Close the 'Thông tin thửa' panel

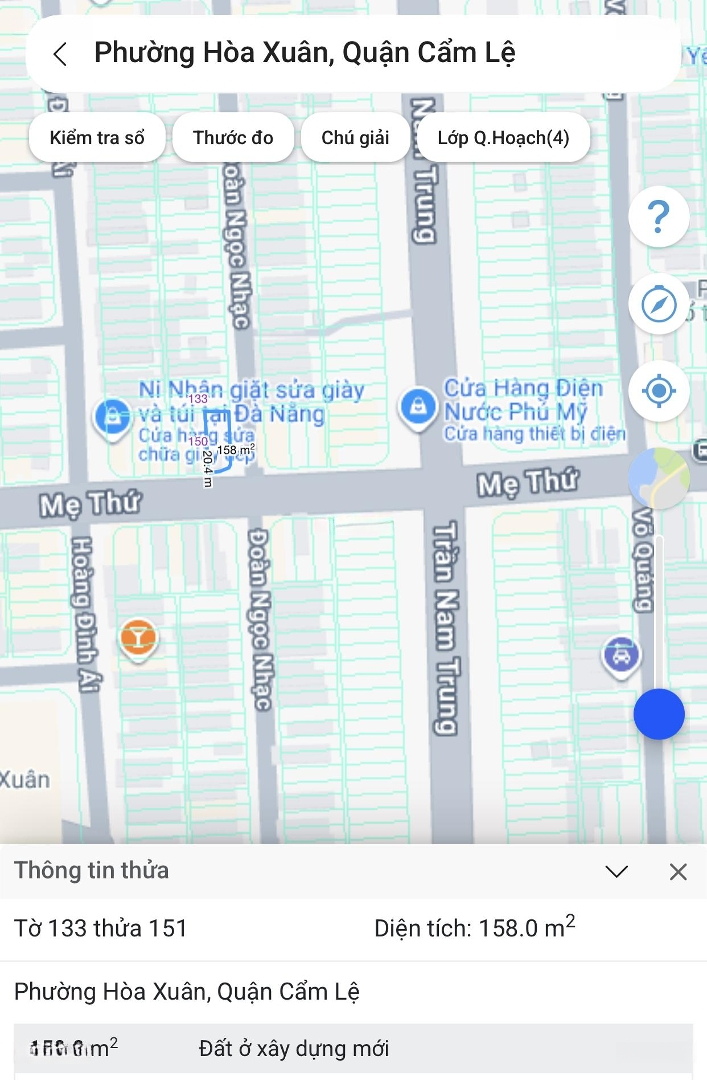point(678,871)
